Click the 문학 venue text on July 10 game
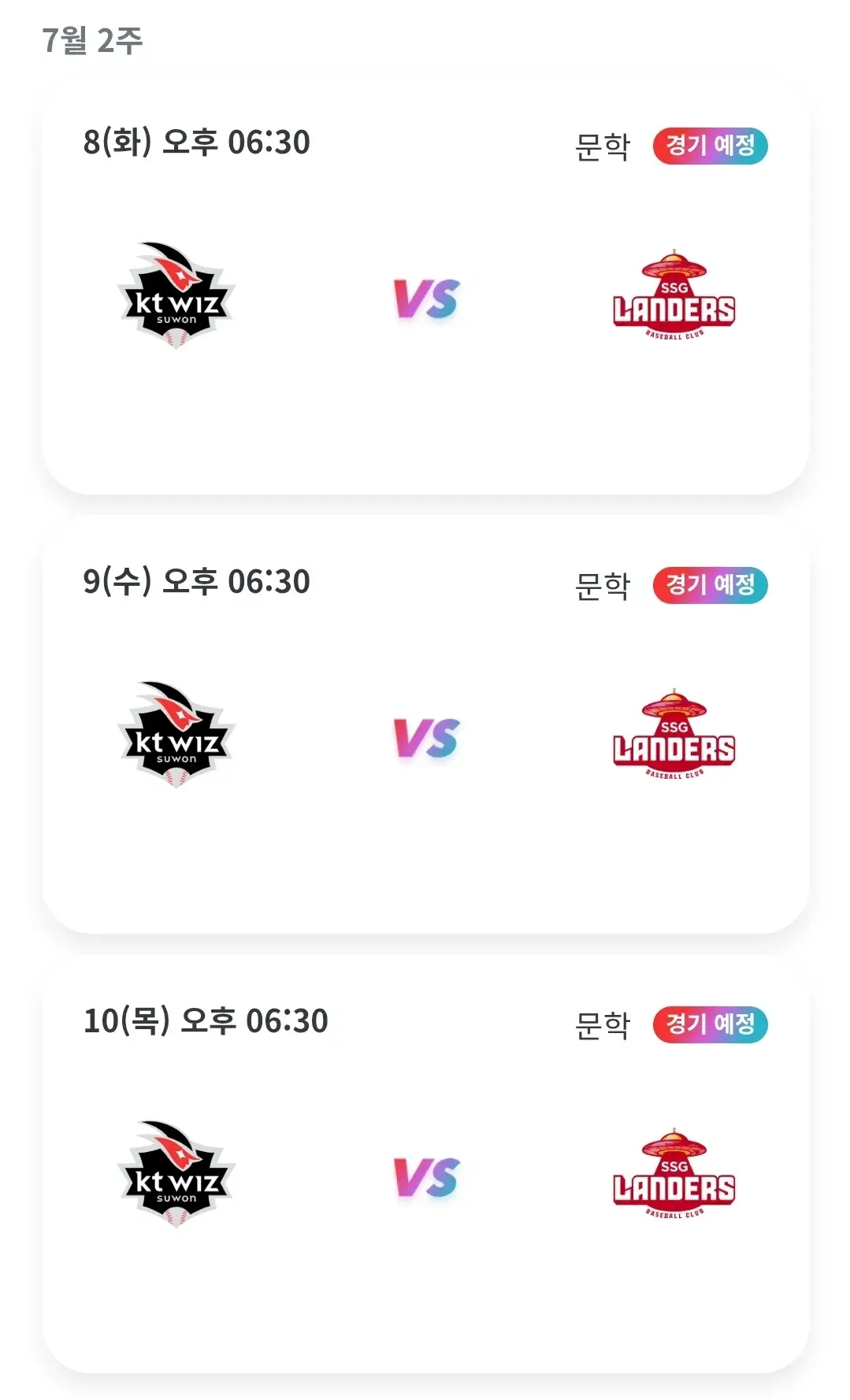Image resolution: width=850 pixels, height=1400 pixels. [x=602, y=1028]
